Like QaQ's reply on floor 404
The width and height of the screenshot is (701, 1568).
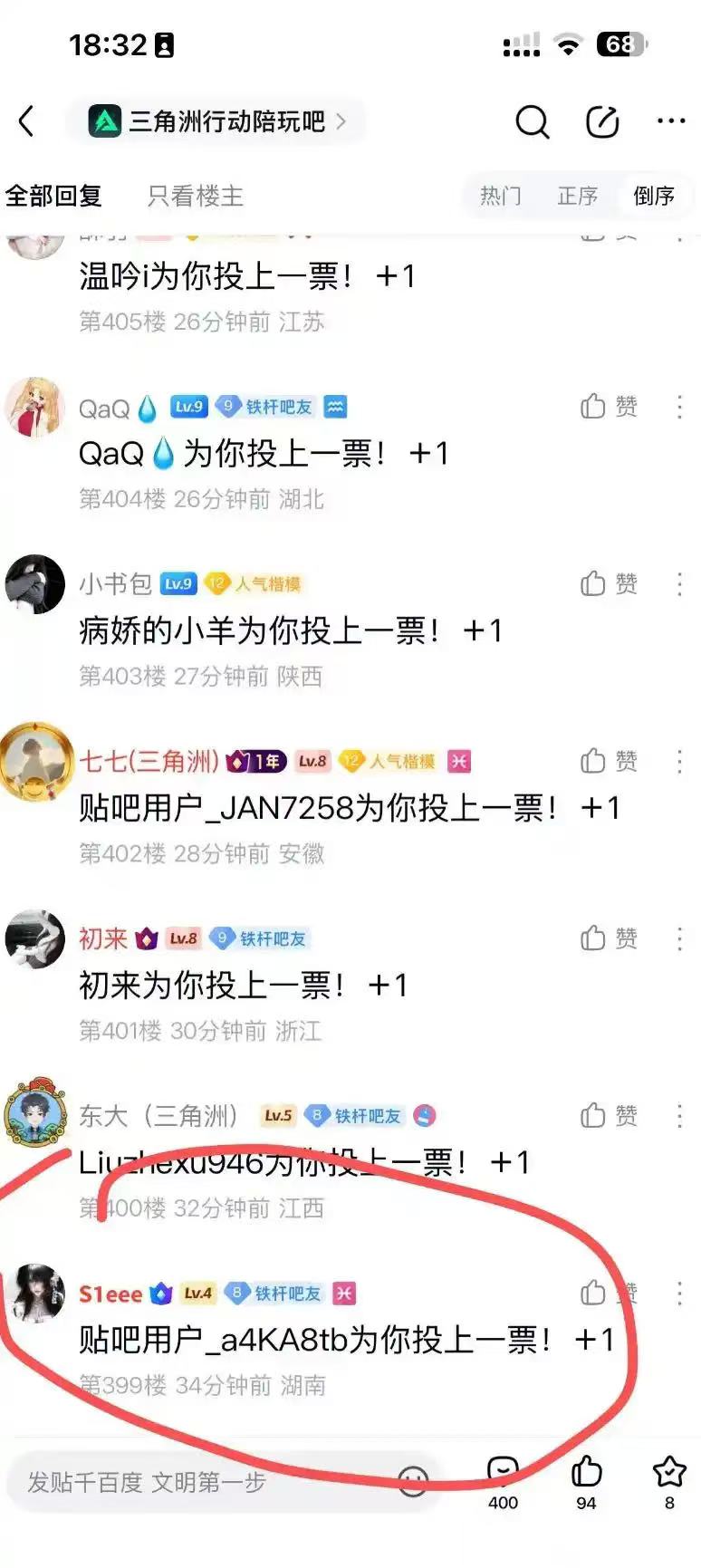click(608, 407)
